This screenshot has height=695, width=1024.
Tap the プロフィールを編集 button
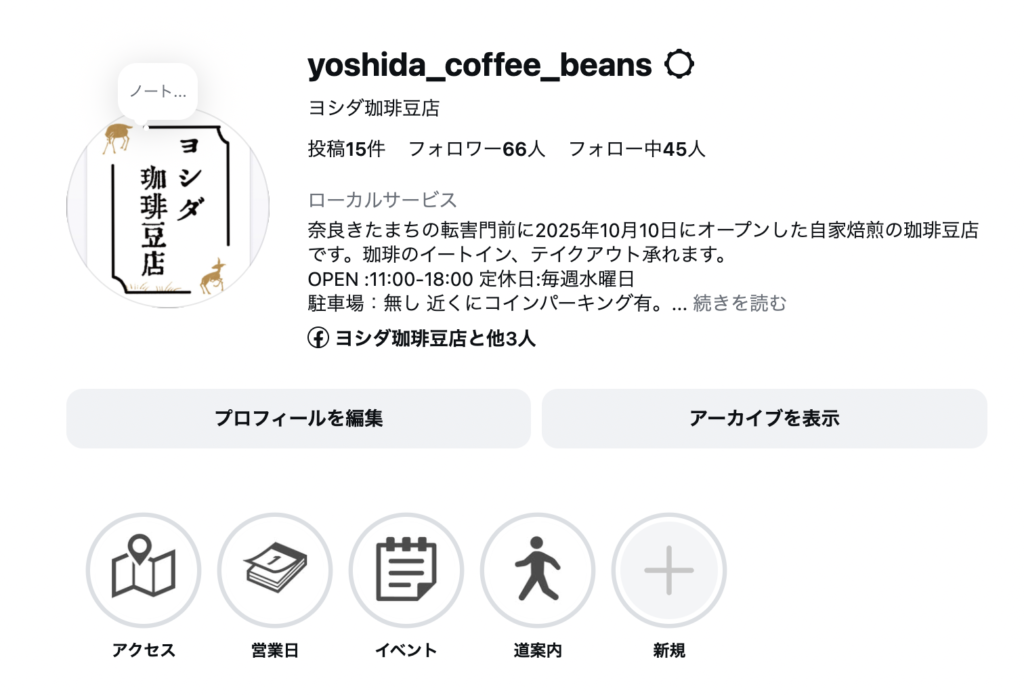click(x=298, y=418)
